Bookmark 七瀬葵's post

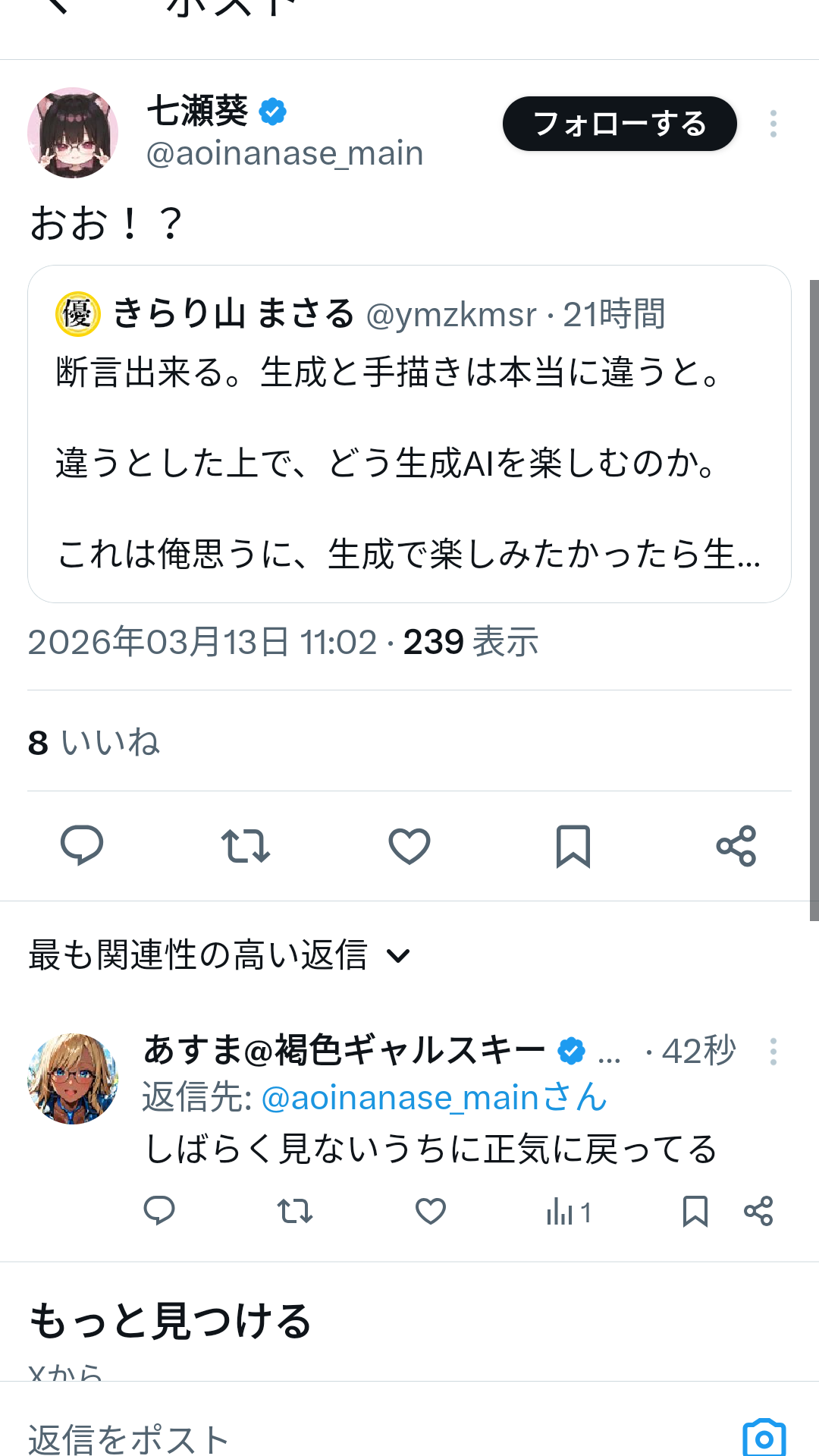click(x=573, y=845)
